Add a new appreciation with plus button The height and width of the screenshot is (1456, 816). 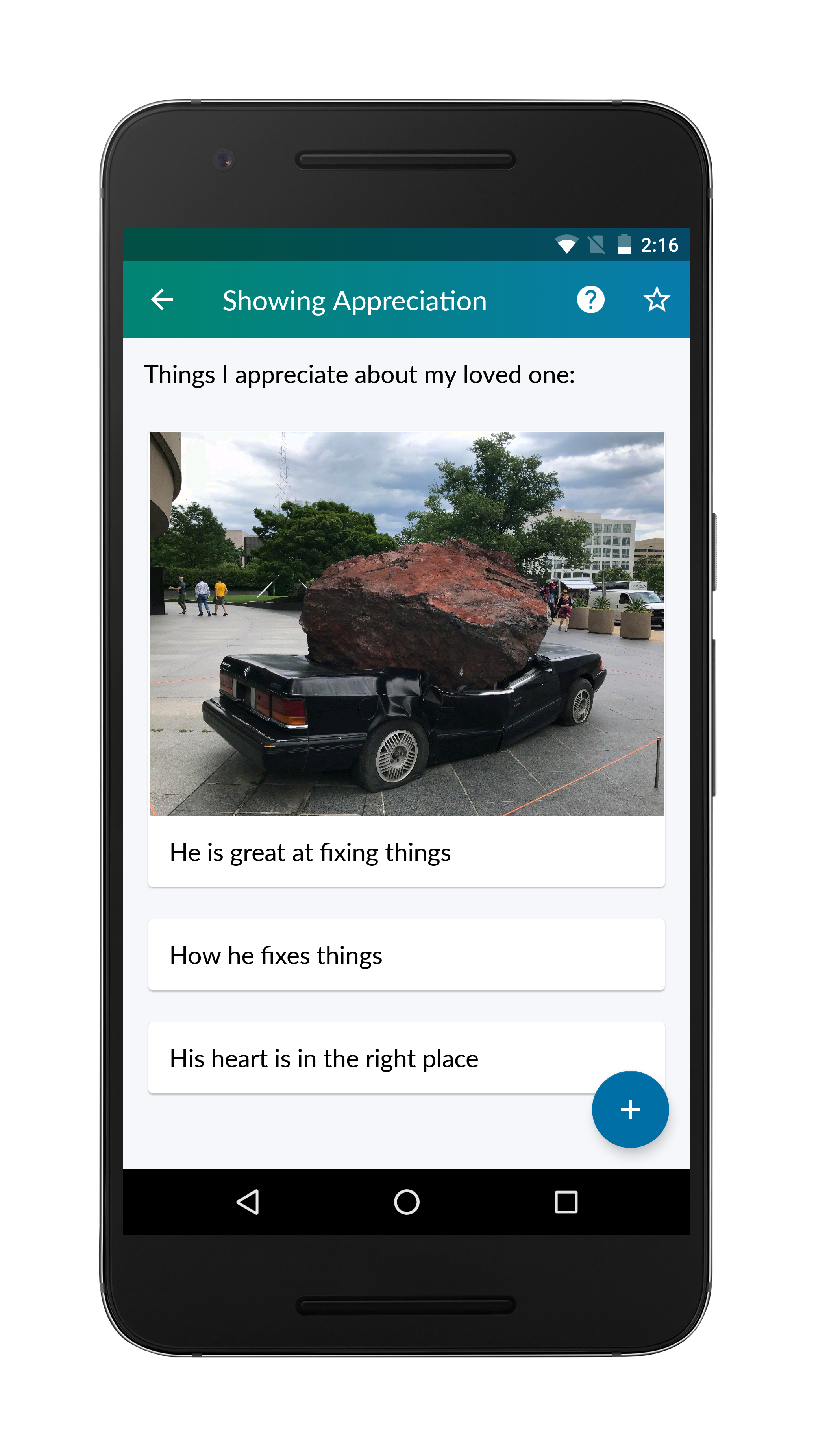click(630, 1109)
